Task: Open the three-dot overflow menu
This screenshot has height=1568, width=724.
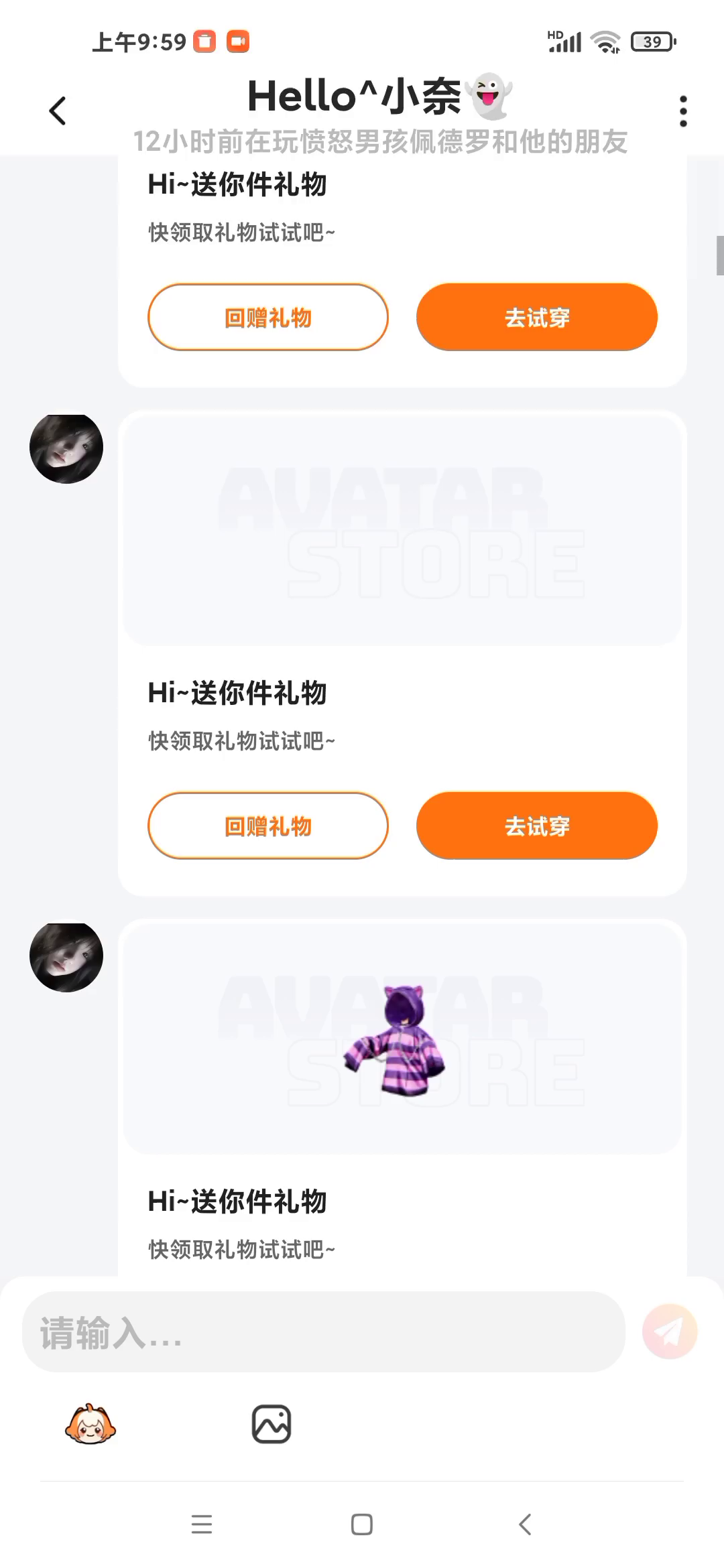Action: 683,111
